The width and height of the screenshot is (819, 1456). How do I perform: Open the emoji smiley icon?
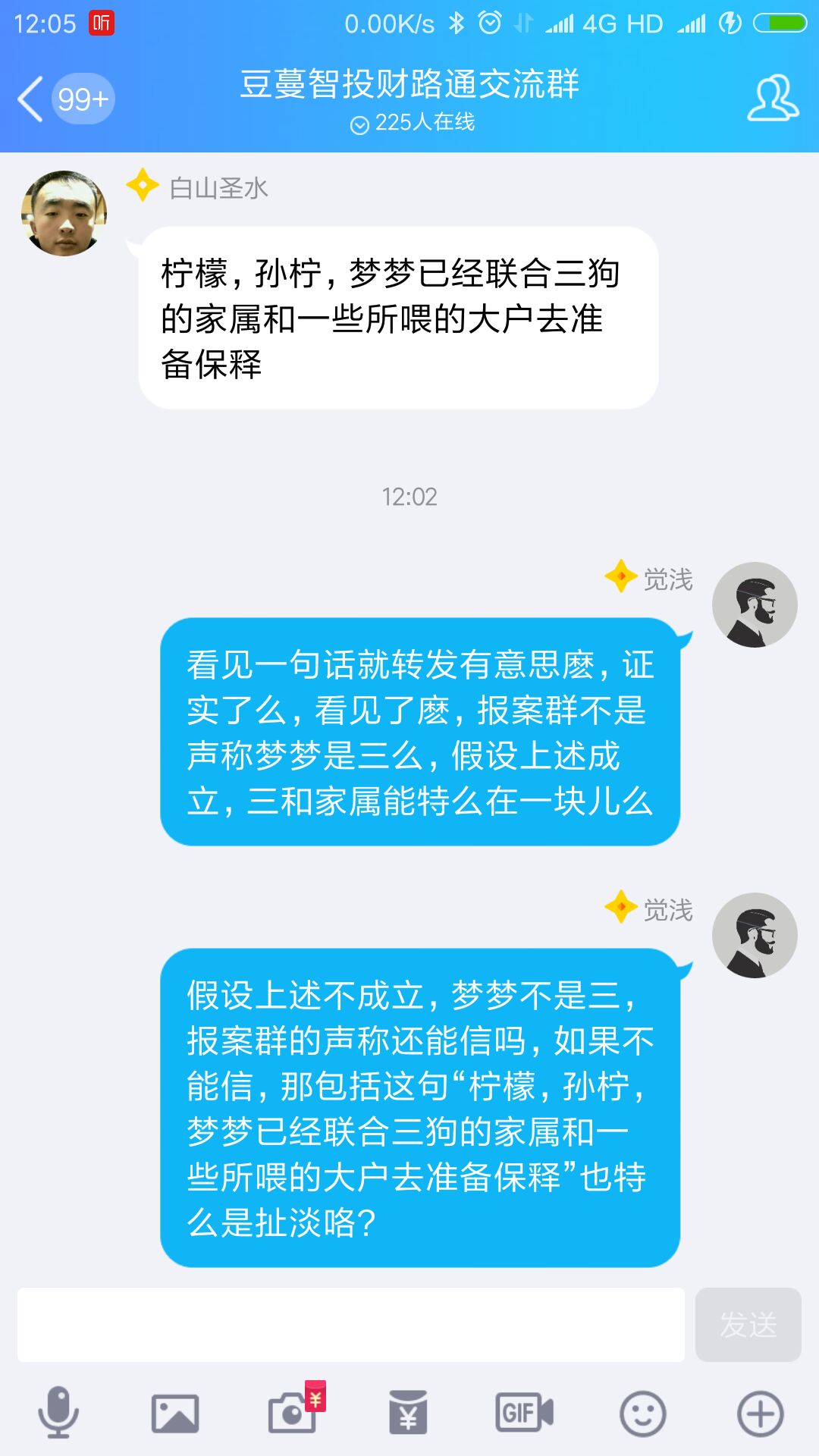[x=639, y=1411]
